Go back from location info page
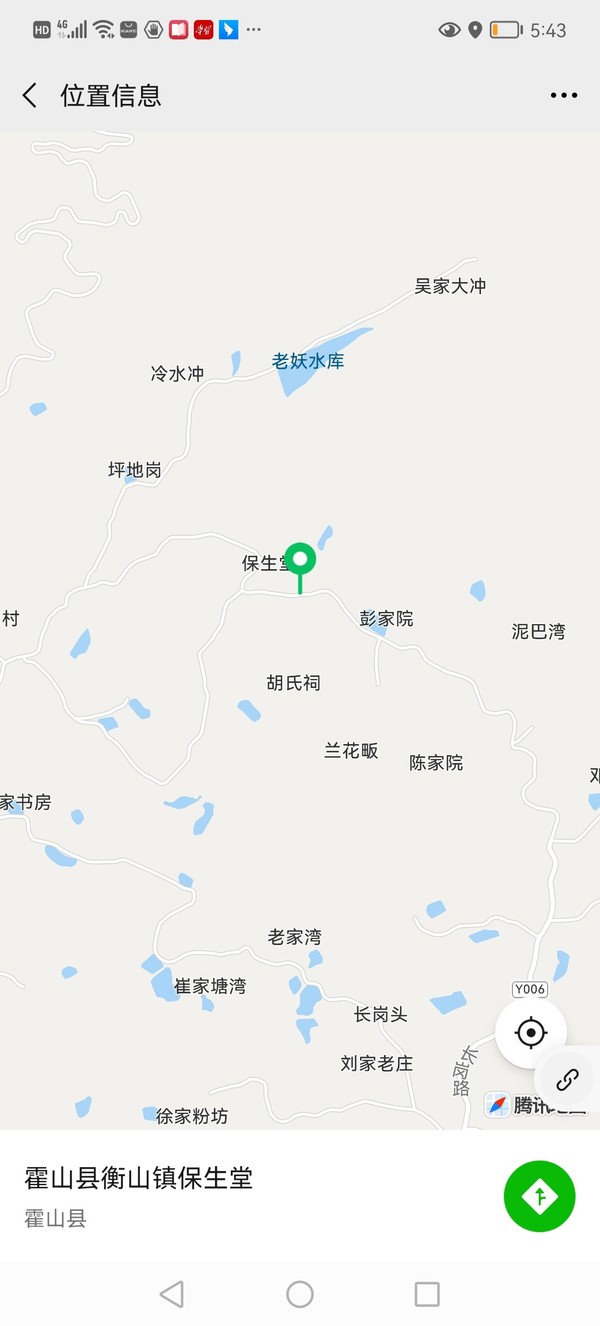600x1326 pixels. coord(30,96)
